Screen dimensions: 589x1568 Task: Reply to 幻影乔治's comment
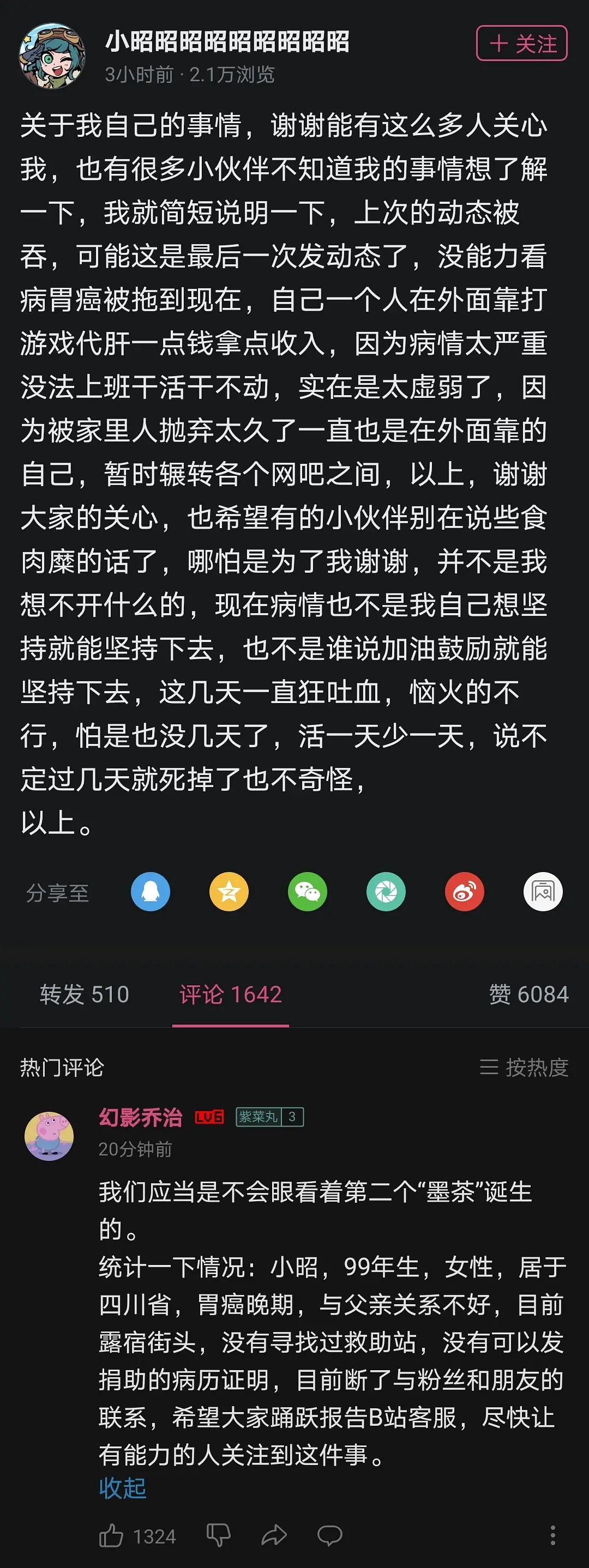point(329,1536)
